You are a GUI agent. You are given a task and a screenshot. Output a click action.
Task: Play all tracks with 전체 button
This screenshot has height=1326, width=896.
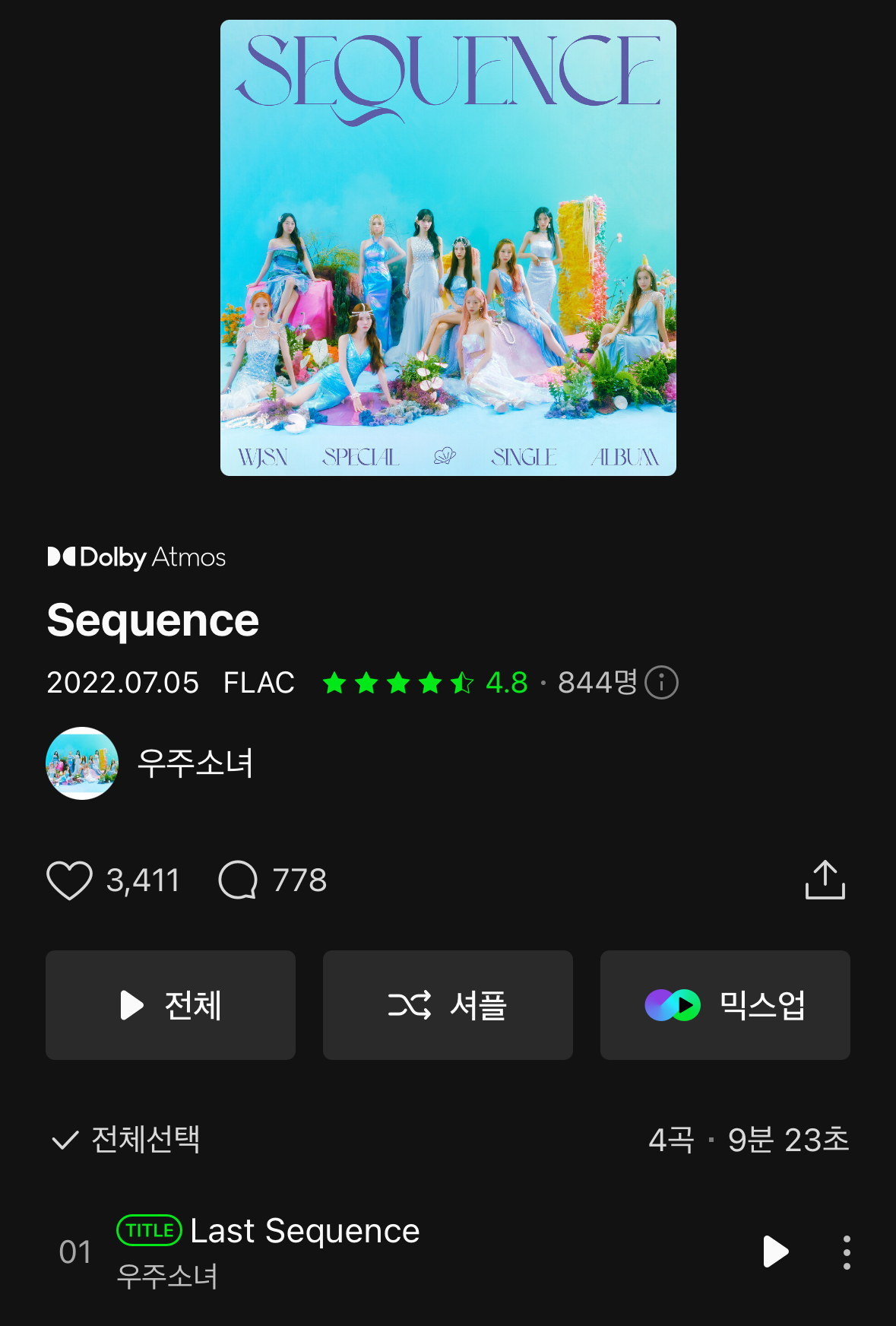click(x=170, y=1005)
